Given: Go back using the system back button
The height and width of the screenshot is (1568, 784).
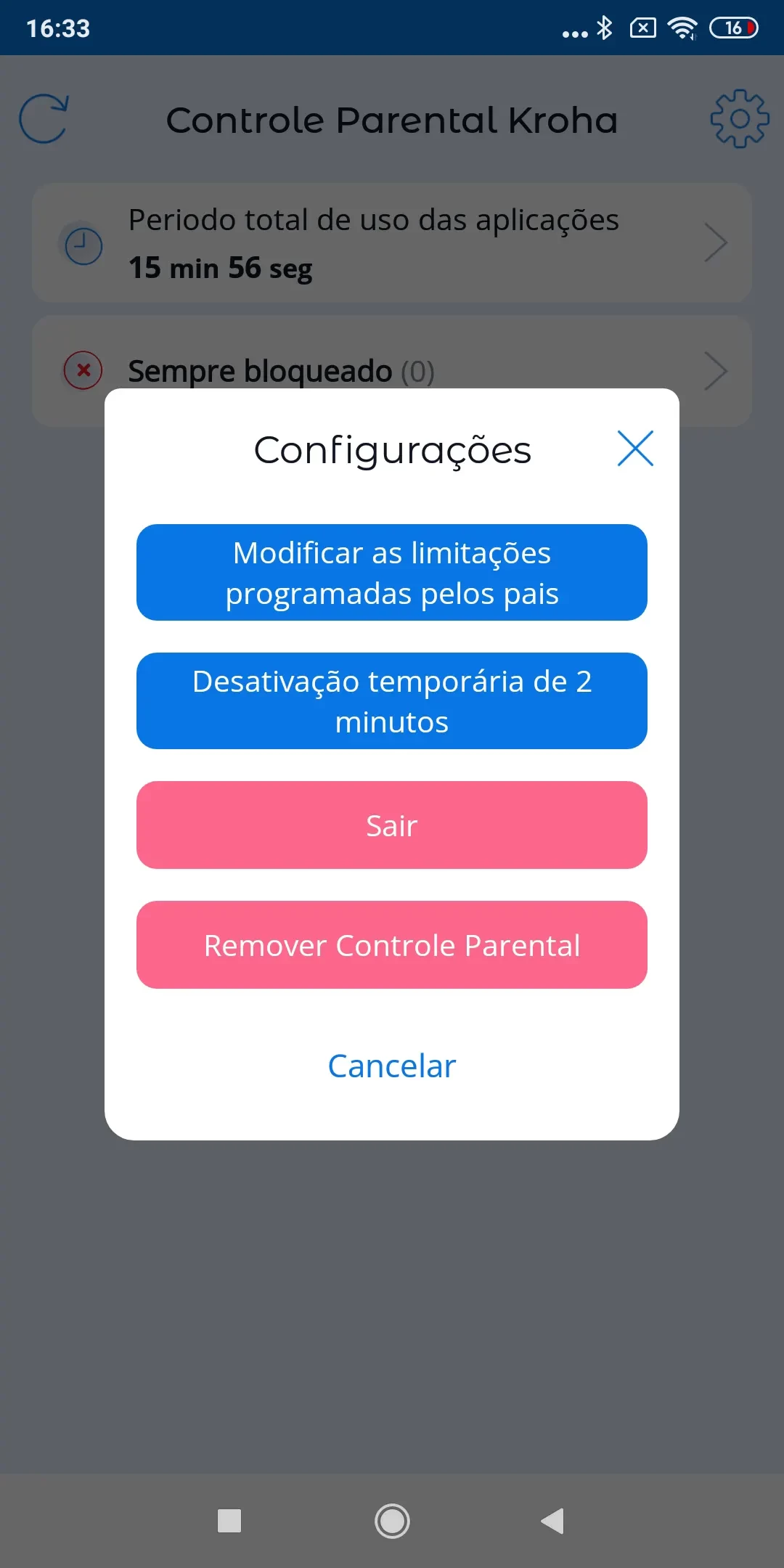Looking at the screenshot, I should click(x=553, y=1521).
